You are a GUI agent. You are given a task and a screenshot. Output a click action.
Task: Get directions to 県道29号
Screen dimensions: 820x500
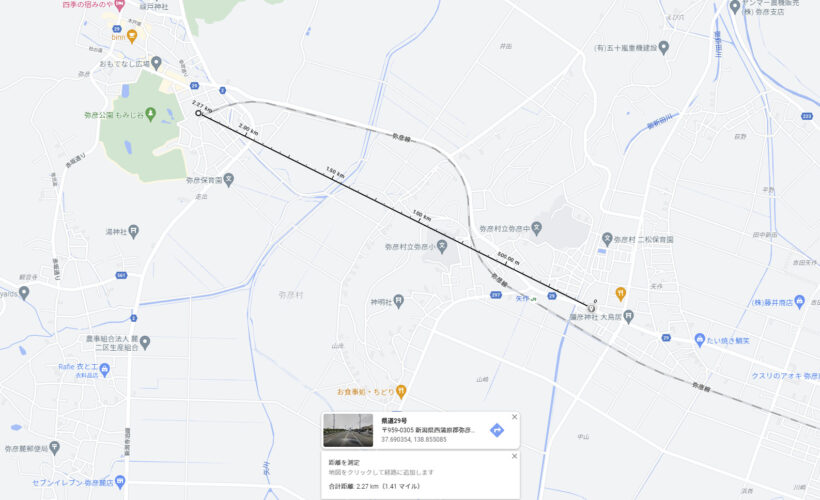[x=496, y=430]
